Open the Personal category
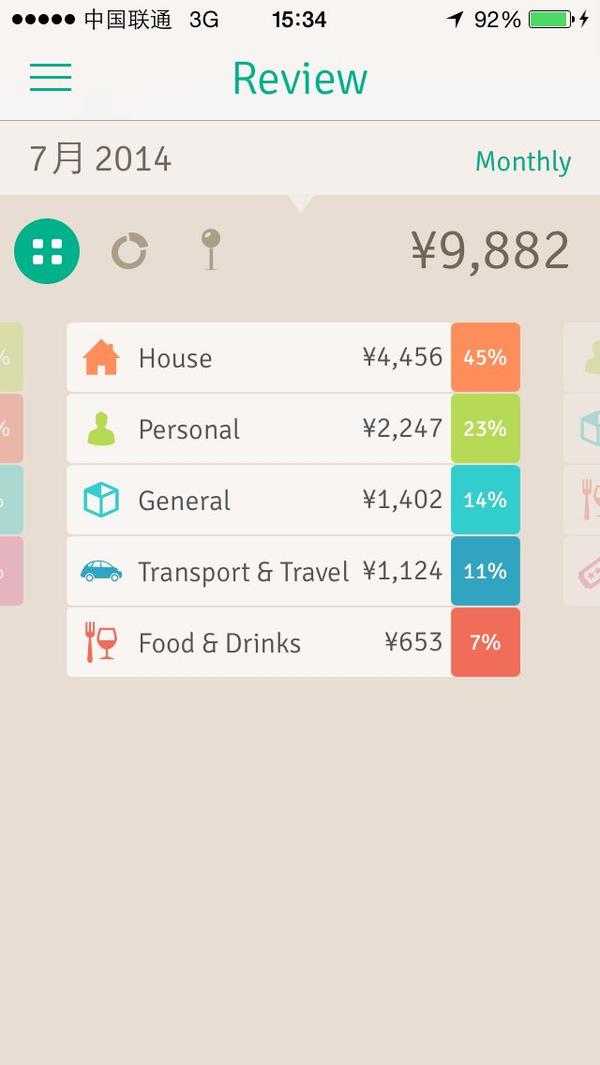This screenshot has height=1065, width=600. click(x=294, y=429)
